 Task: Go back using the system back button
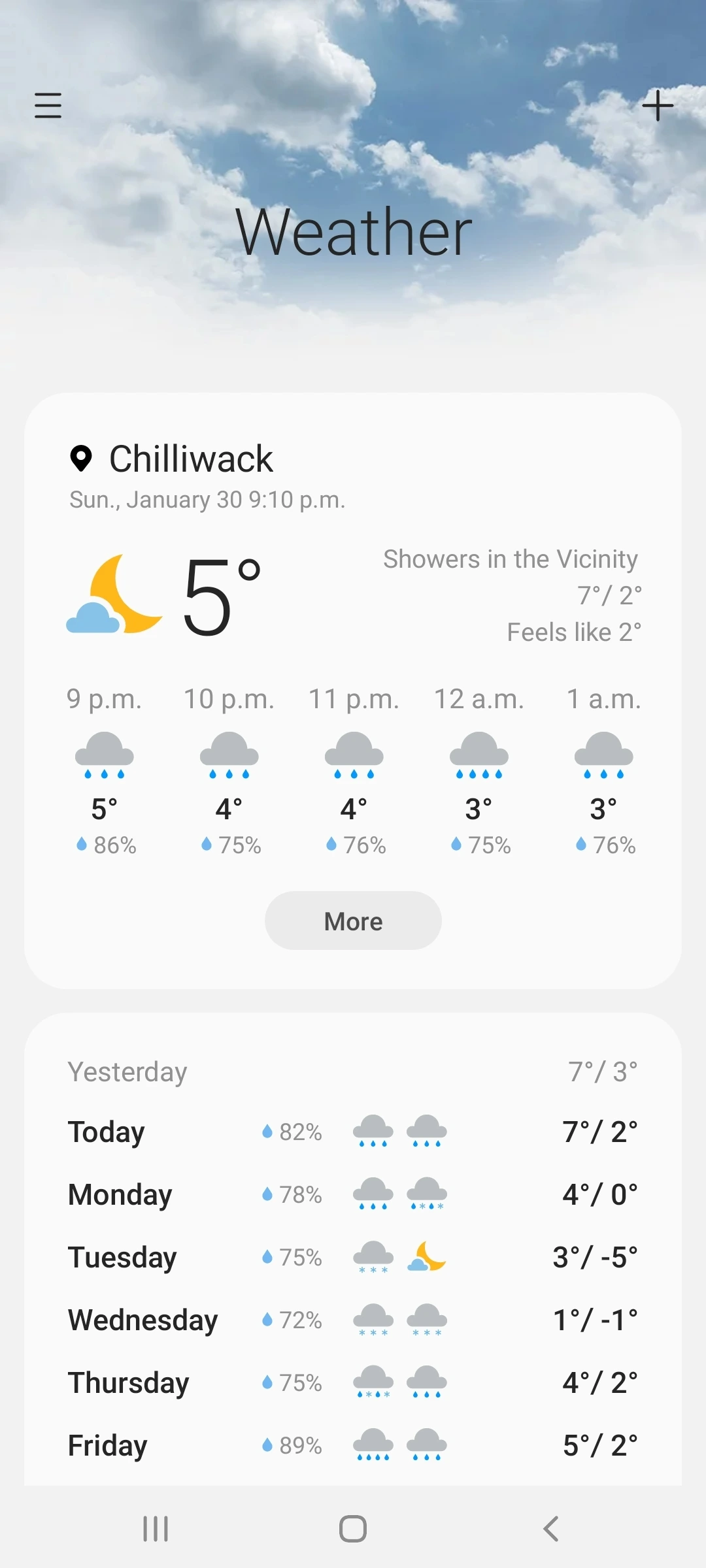(x=551, y=1529)
